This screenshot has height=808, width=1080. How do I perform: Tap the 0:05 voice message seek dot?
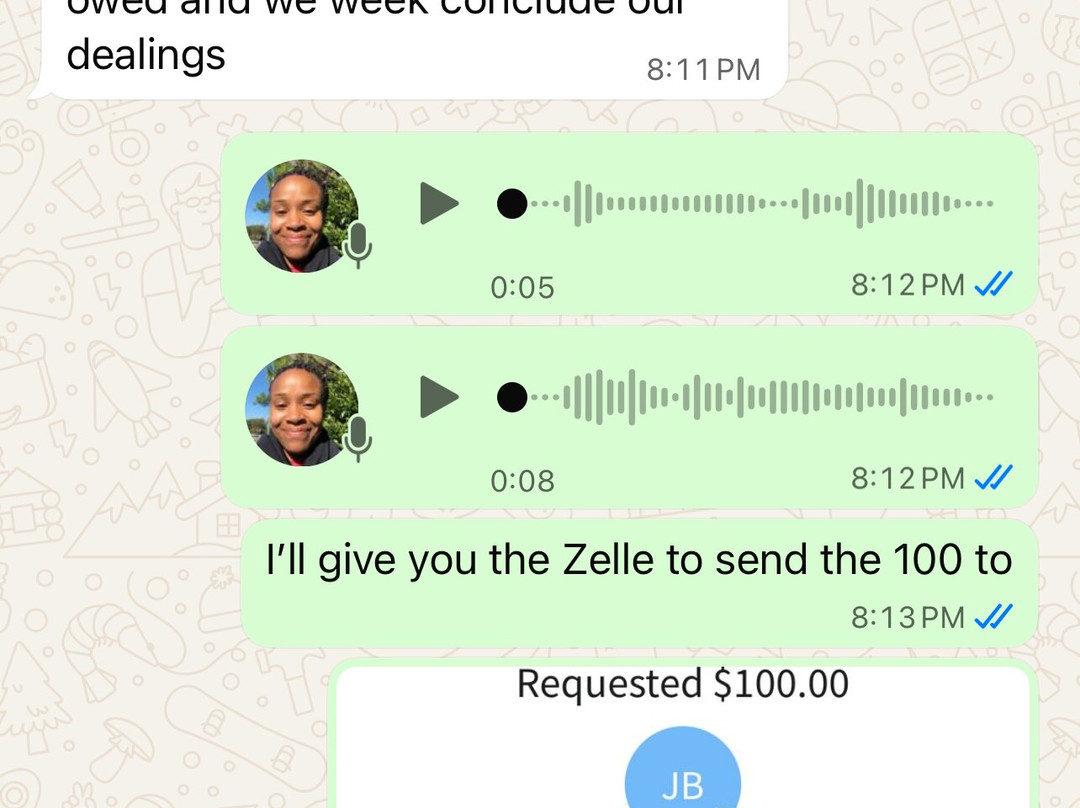tap(512, 204)
